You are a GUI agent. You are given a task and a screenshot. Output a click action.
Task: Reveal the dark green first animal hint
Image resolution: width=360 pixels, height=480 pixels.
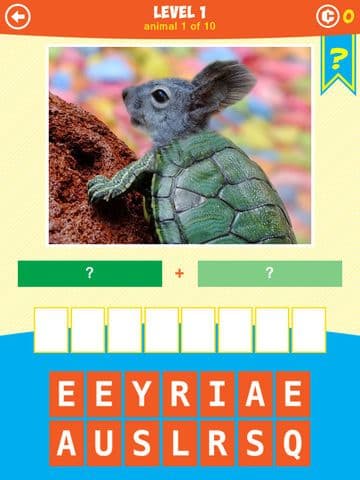click(x=90, y=274)
